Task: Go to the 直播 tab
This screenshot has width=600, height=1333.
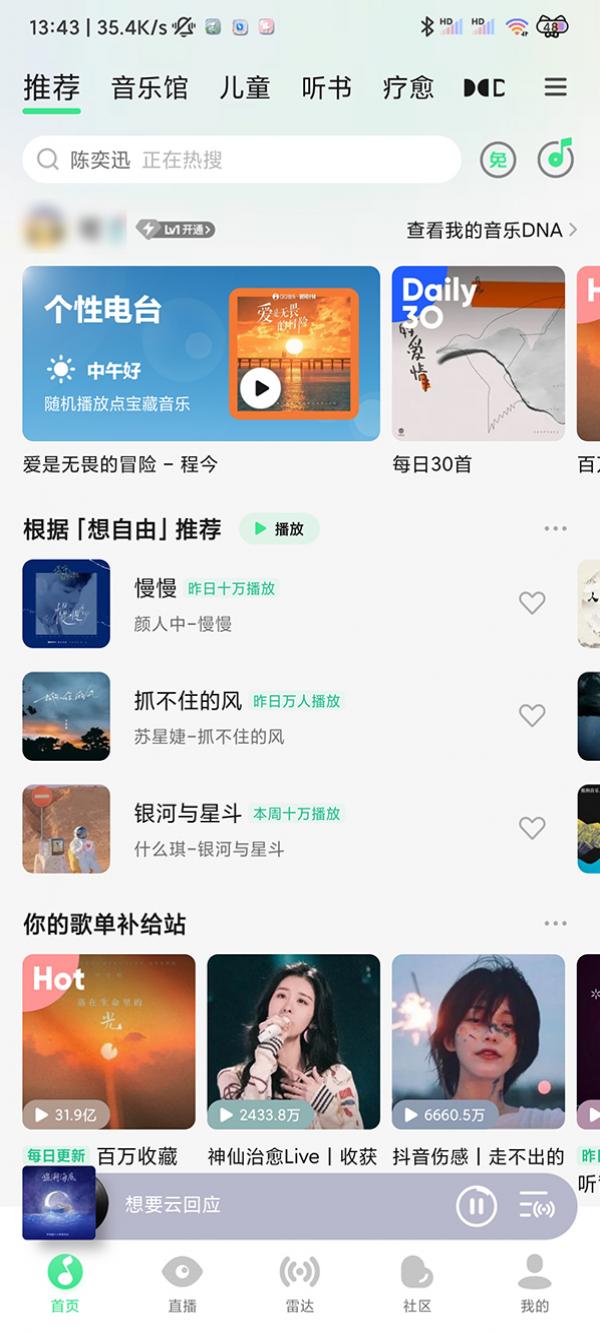Action: pos(182,1283)
